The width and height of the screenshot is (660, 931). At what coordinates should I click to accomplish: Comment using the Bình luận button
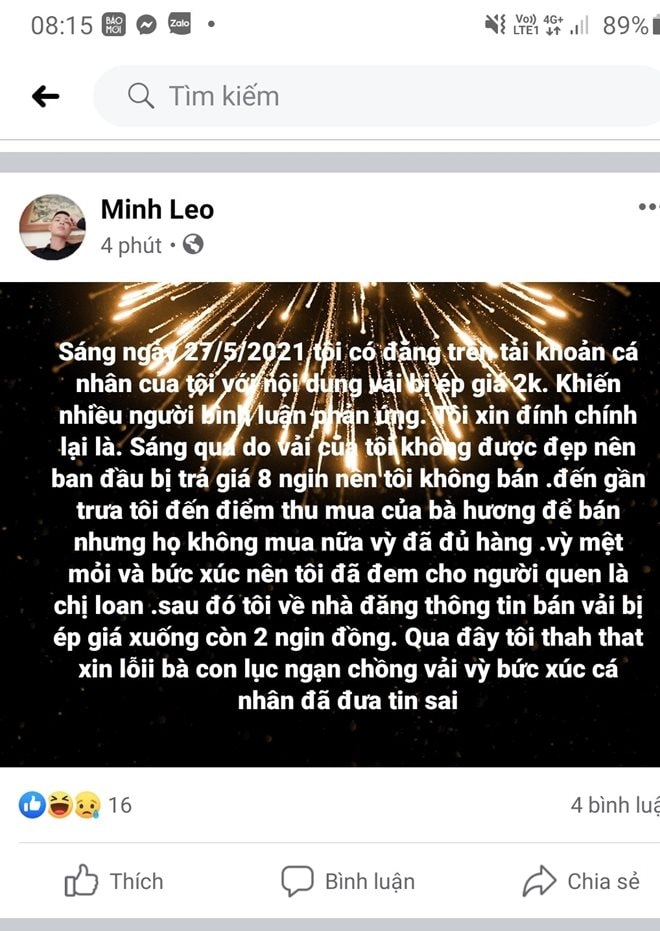click(x=348, y=881)
